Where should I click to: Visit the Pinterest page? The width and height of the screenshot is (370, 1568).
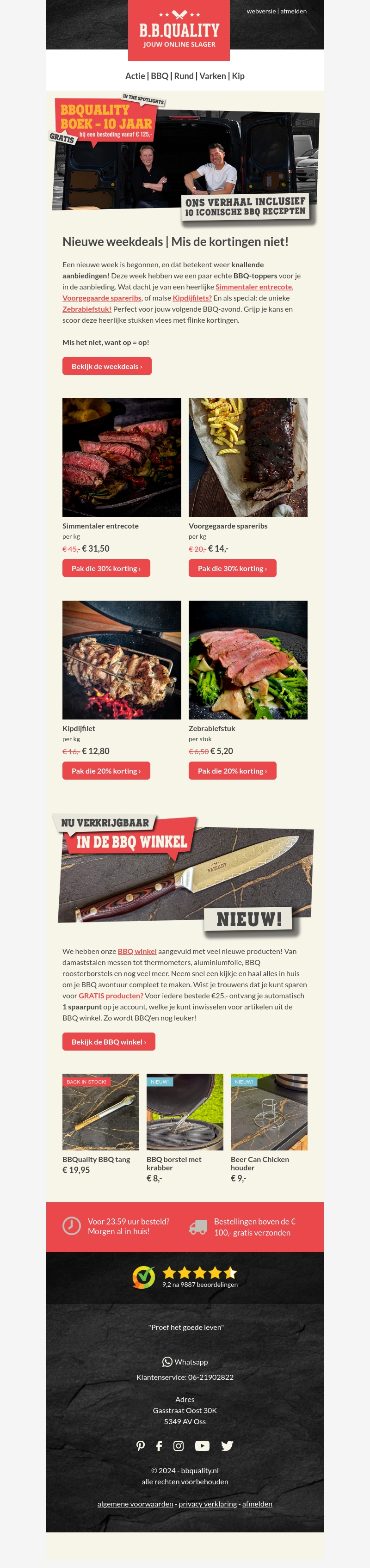[x=141, y=1445]
